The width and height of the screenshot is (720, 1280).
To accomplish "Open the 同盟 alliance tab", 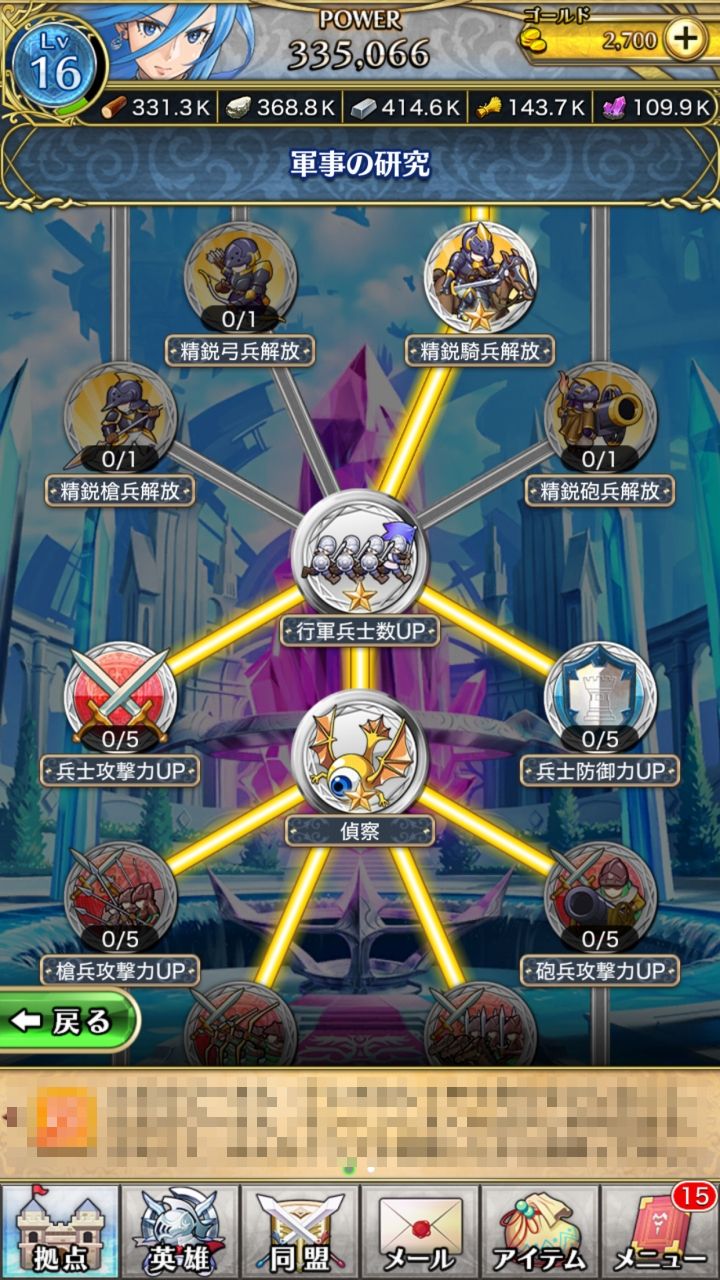I will tap(300, 1231).
